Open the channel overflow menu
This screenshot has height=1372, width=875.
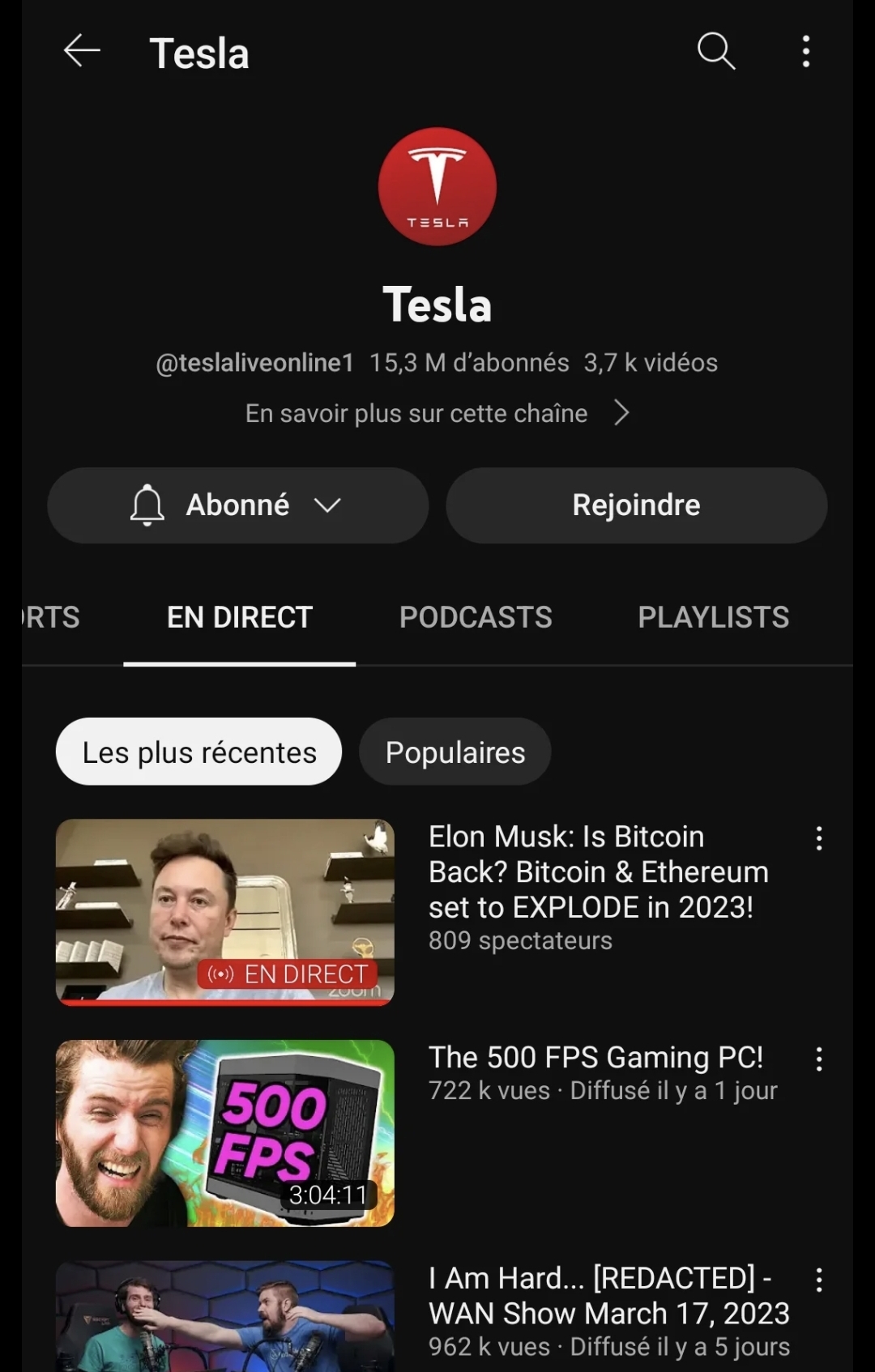(x=805, y=51)
